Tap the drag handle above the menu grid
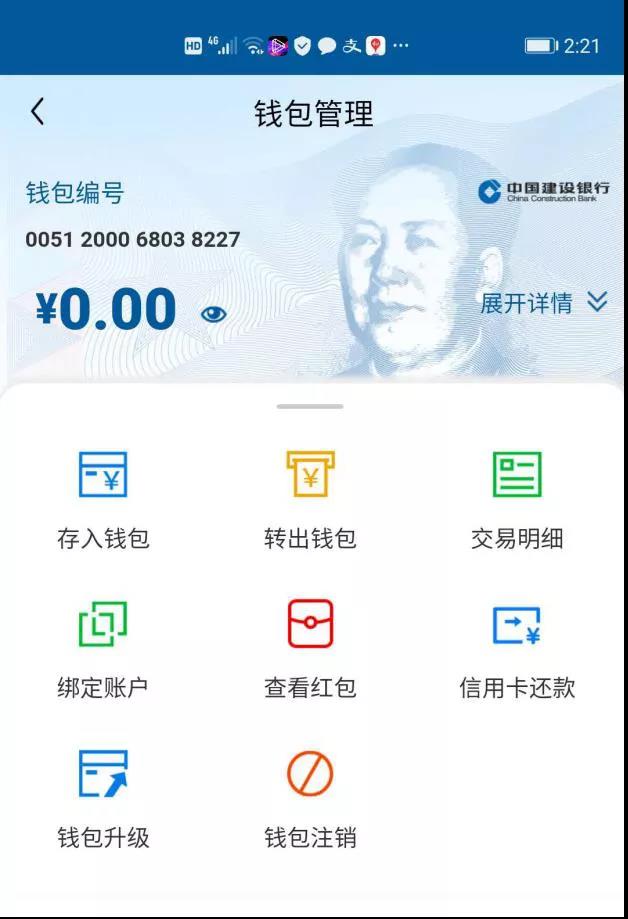Viewport: 628px width, 919px height. coord(310,407)
